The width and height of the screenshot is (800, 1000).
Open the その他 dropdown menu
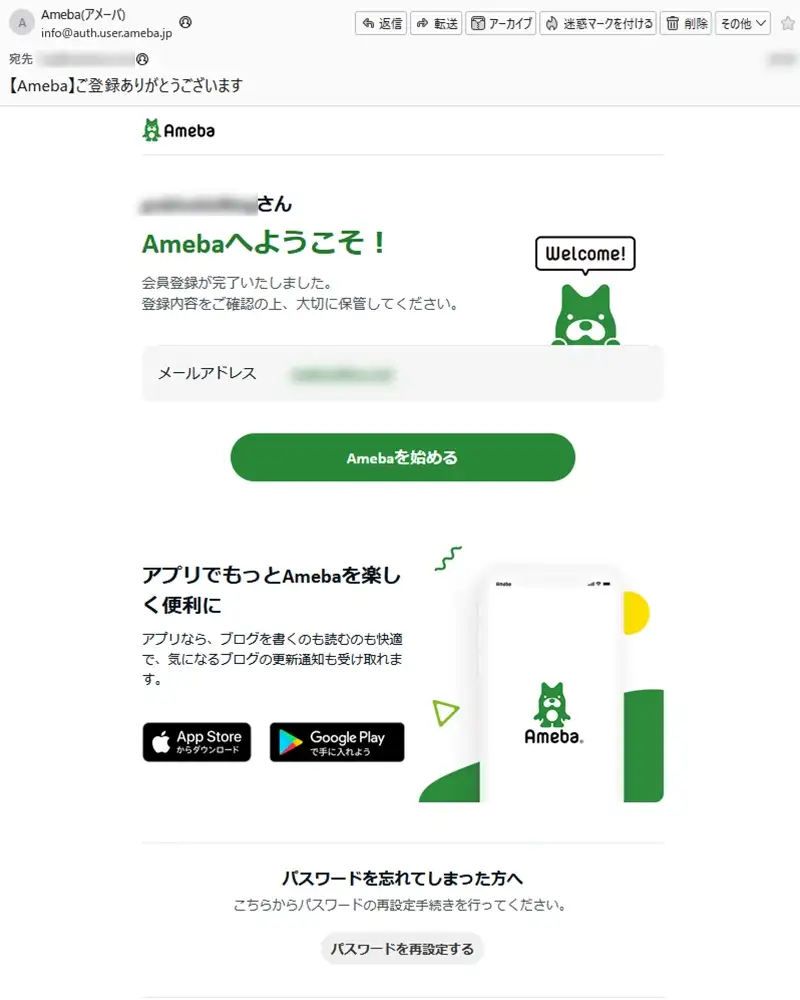pyautogui.click(x=742, y=23)
